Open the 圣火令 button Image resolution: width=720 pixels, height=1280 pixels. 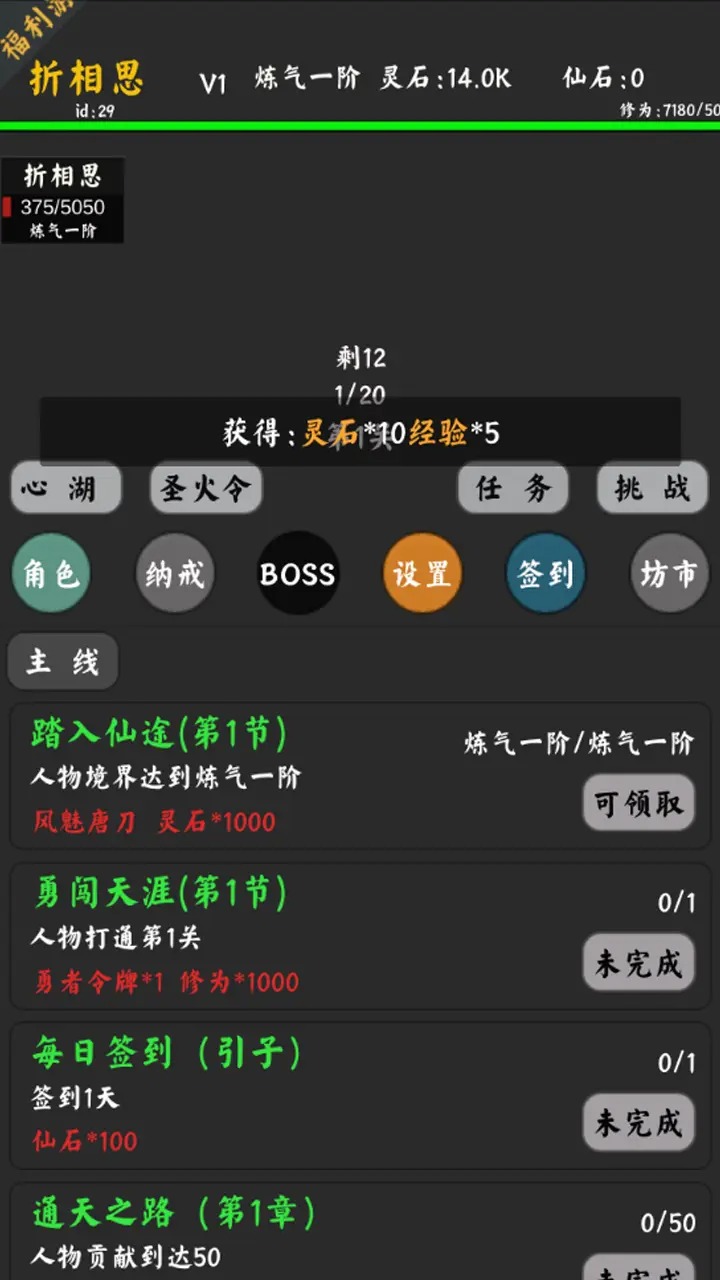[206, 489]
